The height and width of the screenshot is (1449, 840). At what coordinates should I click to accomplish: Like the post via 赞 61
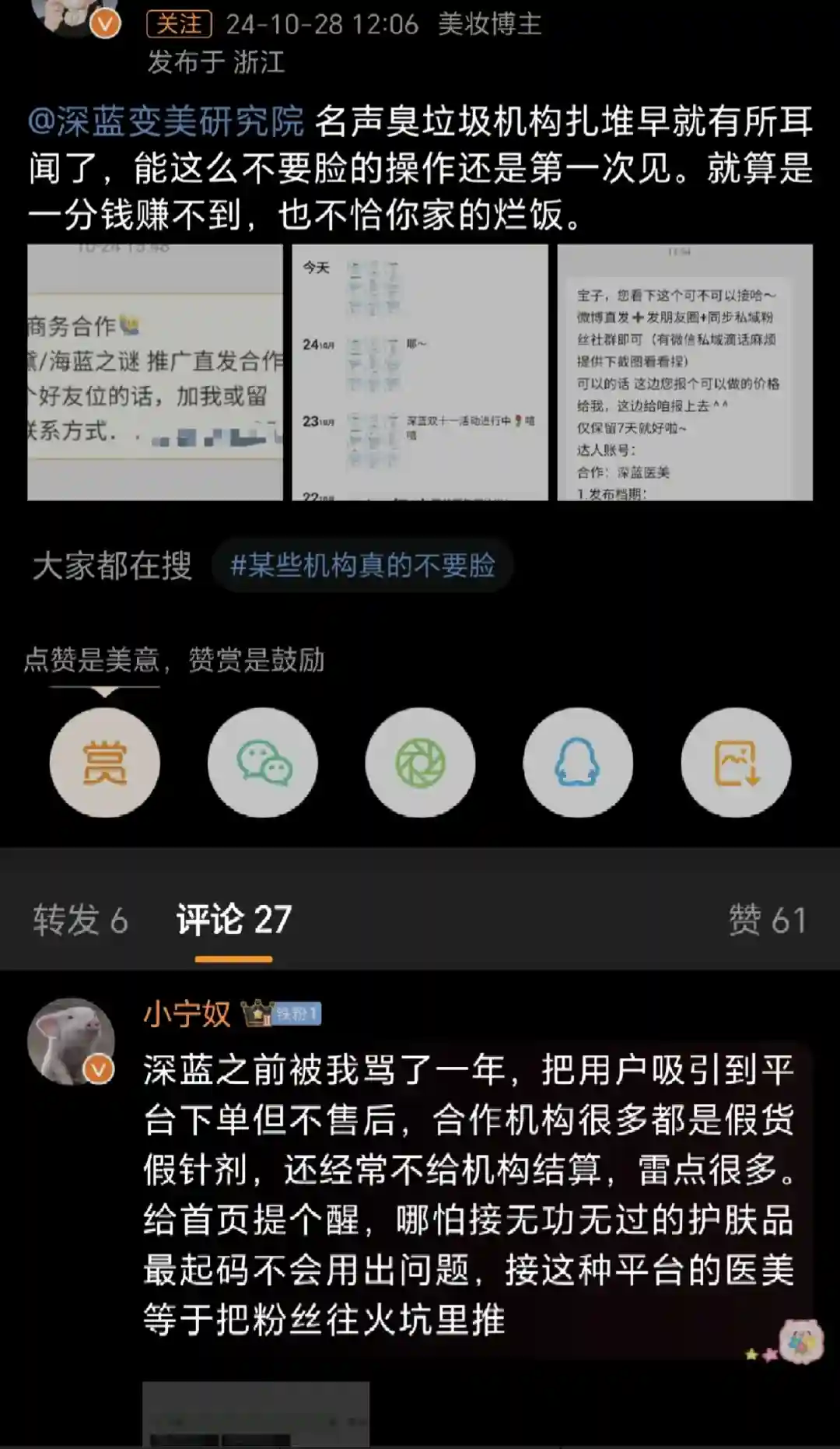coord(767,920)
